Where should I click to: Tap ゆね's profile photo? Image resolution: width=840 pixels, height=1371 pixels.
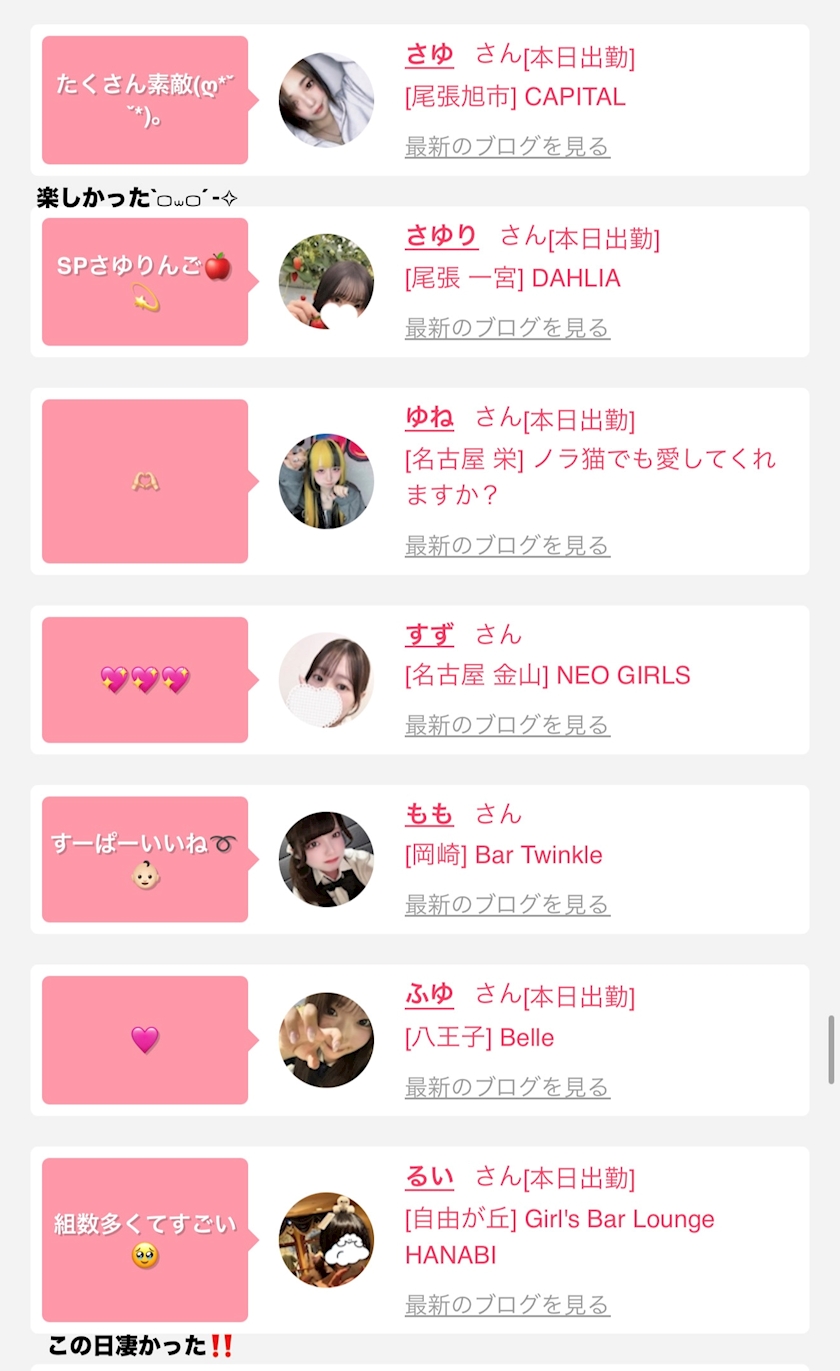(326, 481)
